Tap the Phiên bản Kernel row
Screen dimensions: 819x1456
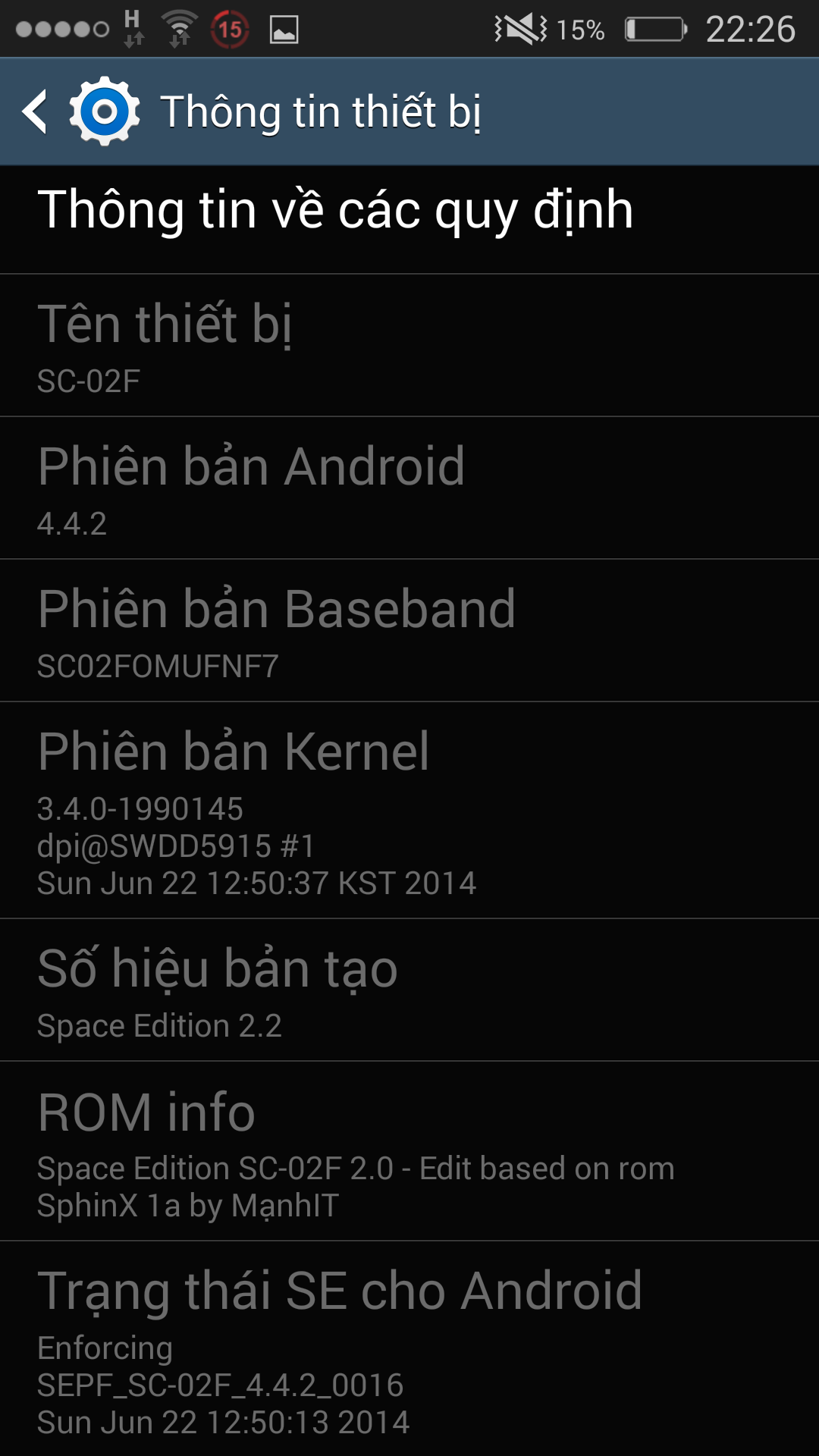click(x=409, y=810)
